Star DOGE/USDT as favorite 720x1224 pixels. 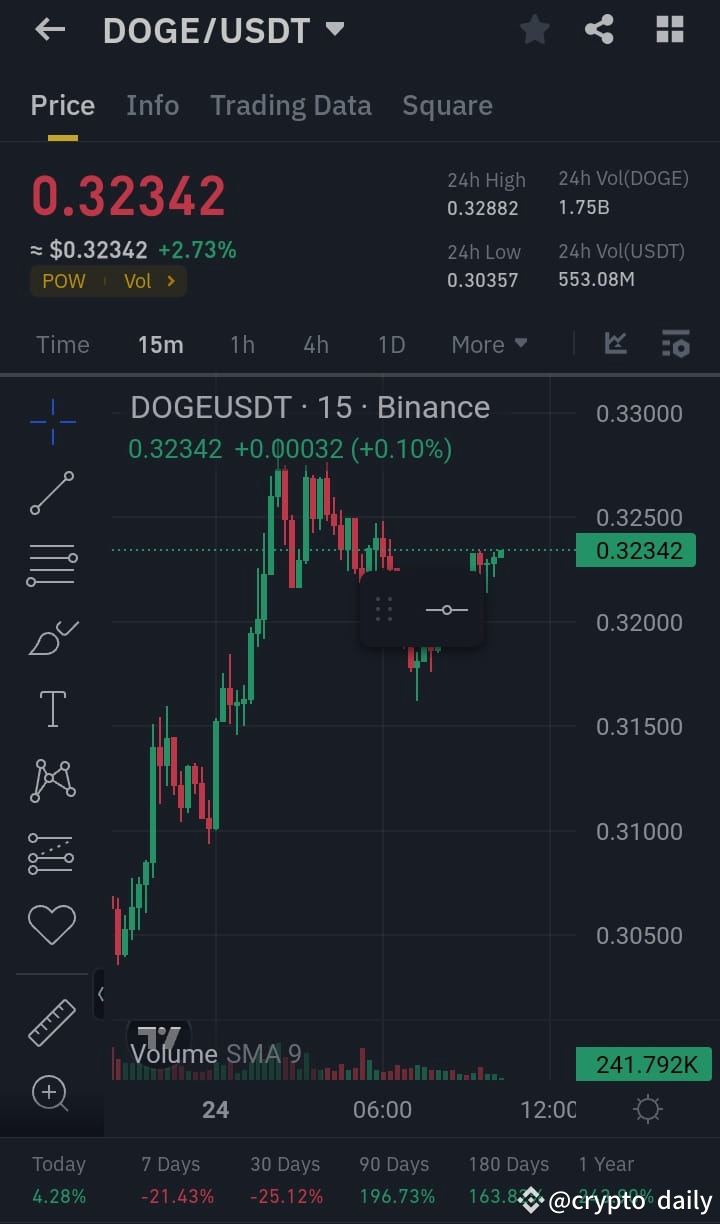click(534, 29)
